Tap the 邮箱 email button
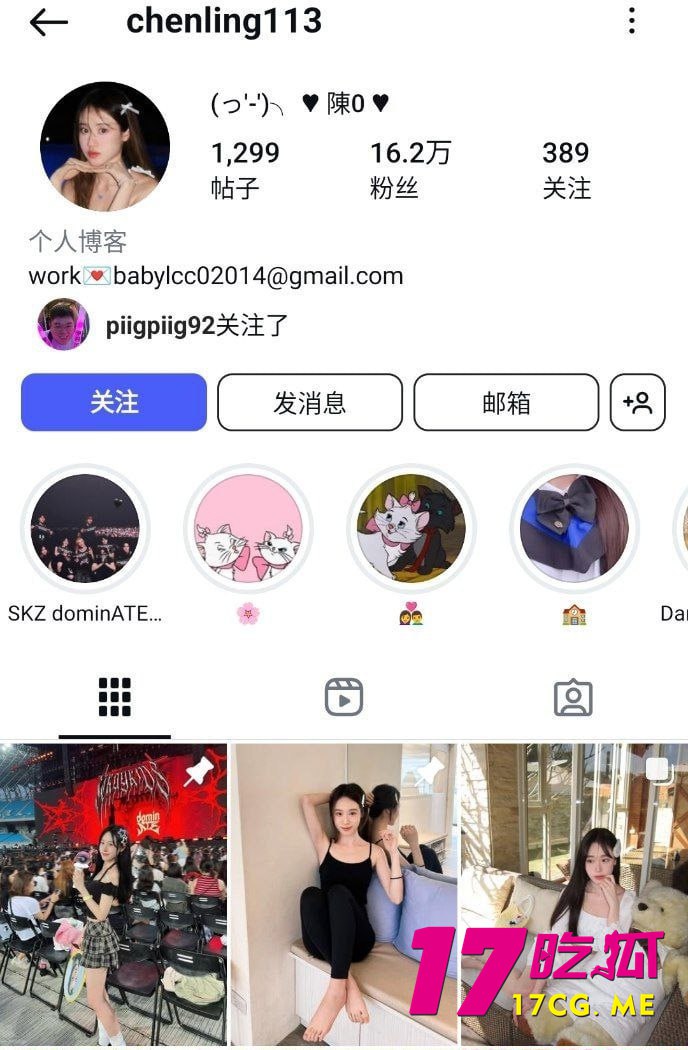 tap(506, 402)
